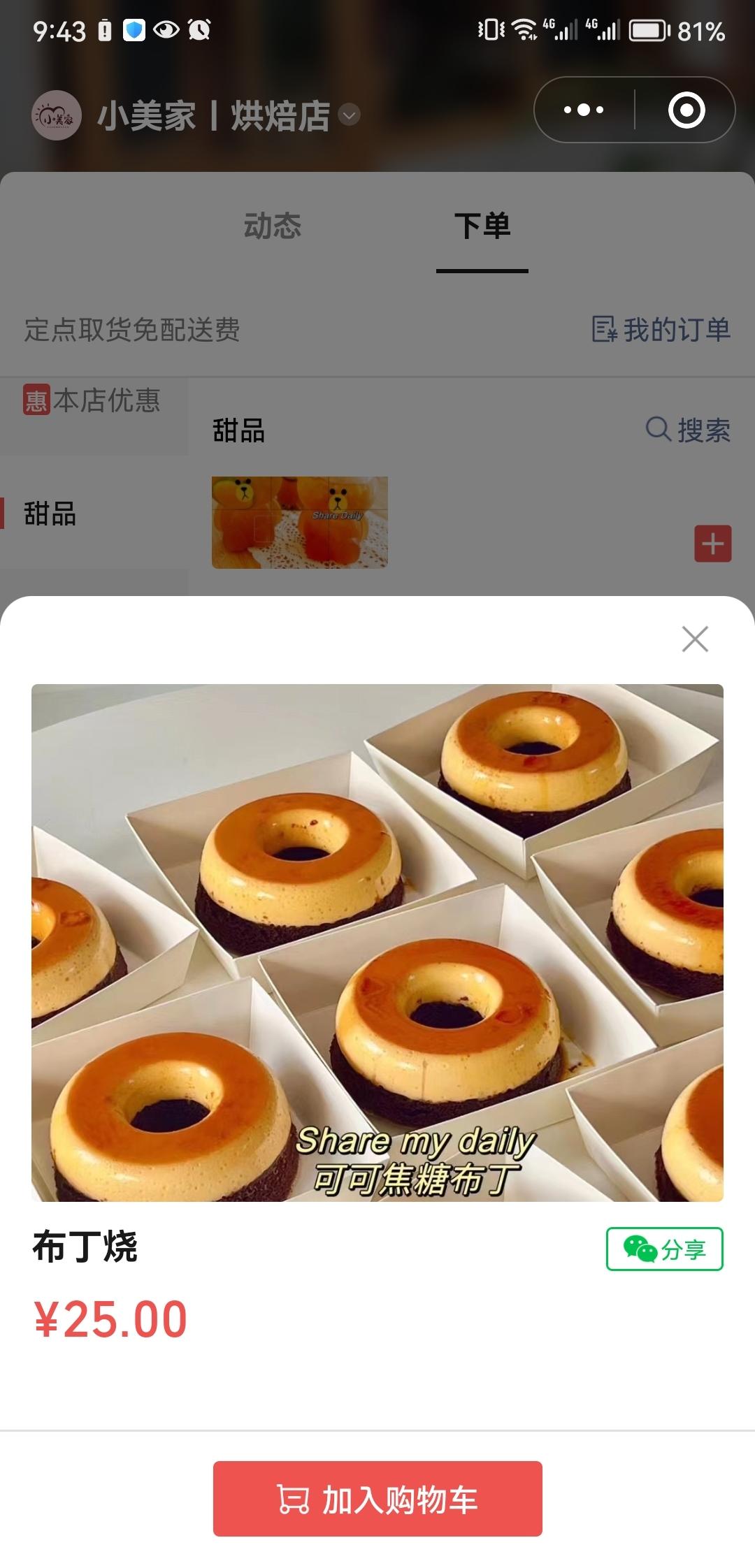Add 布丁烧 to the shopping cart
This screenshot has height=1568, width=755.
pyautogui.click(x=377, y=1498)
